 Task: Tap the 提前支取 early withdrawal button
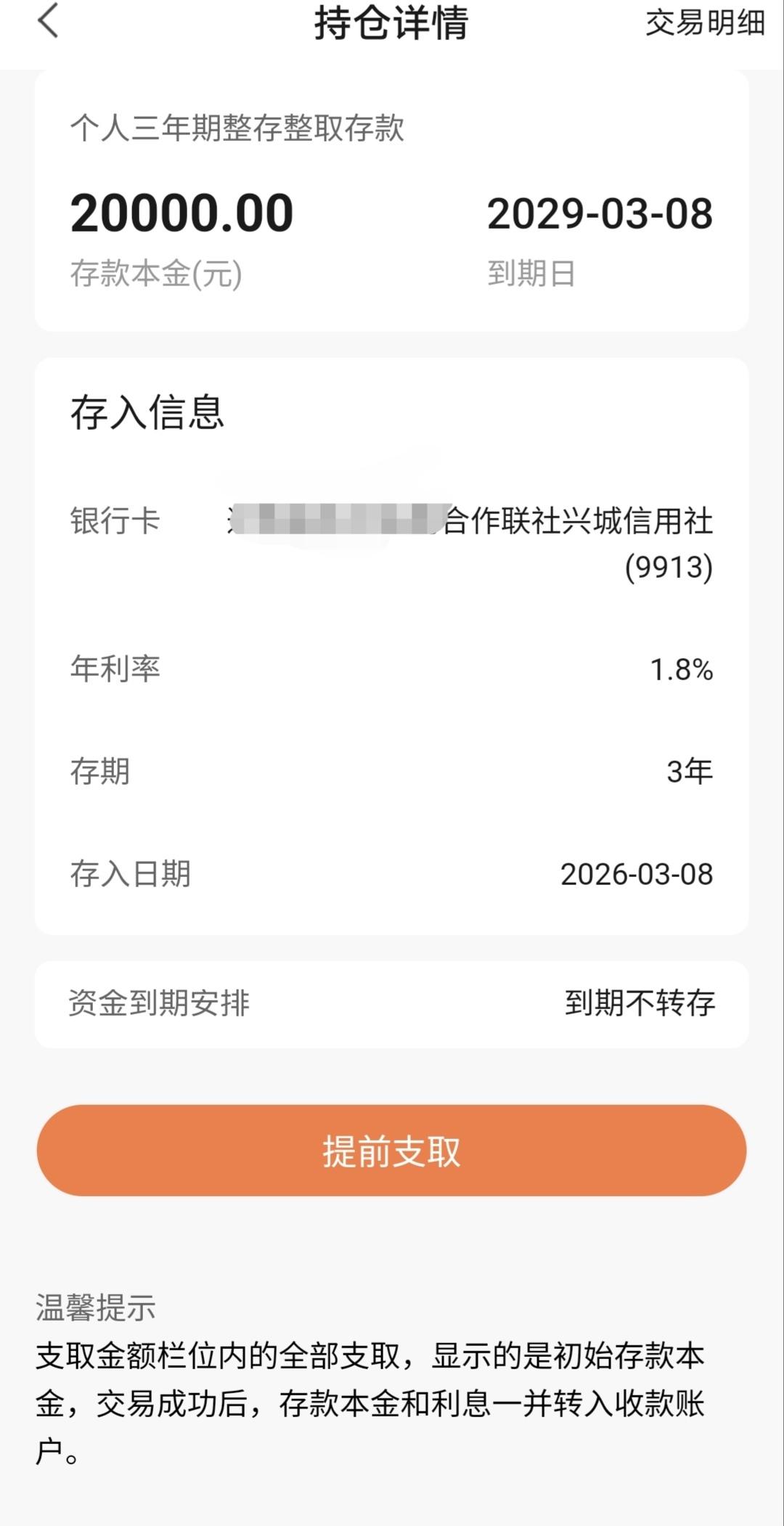391,1150
